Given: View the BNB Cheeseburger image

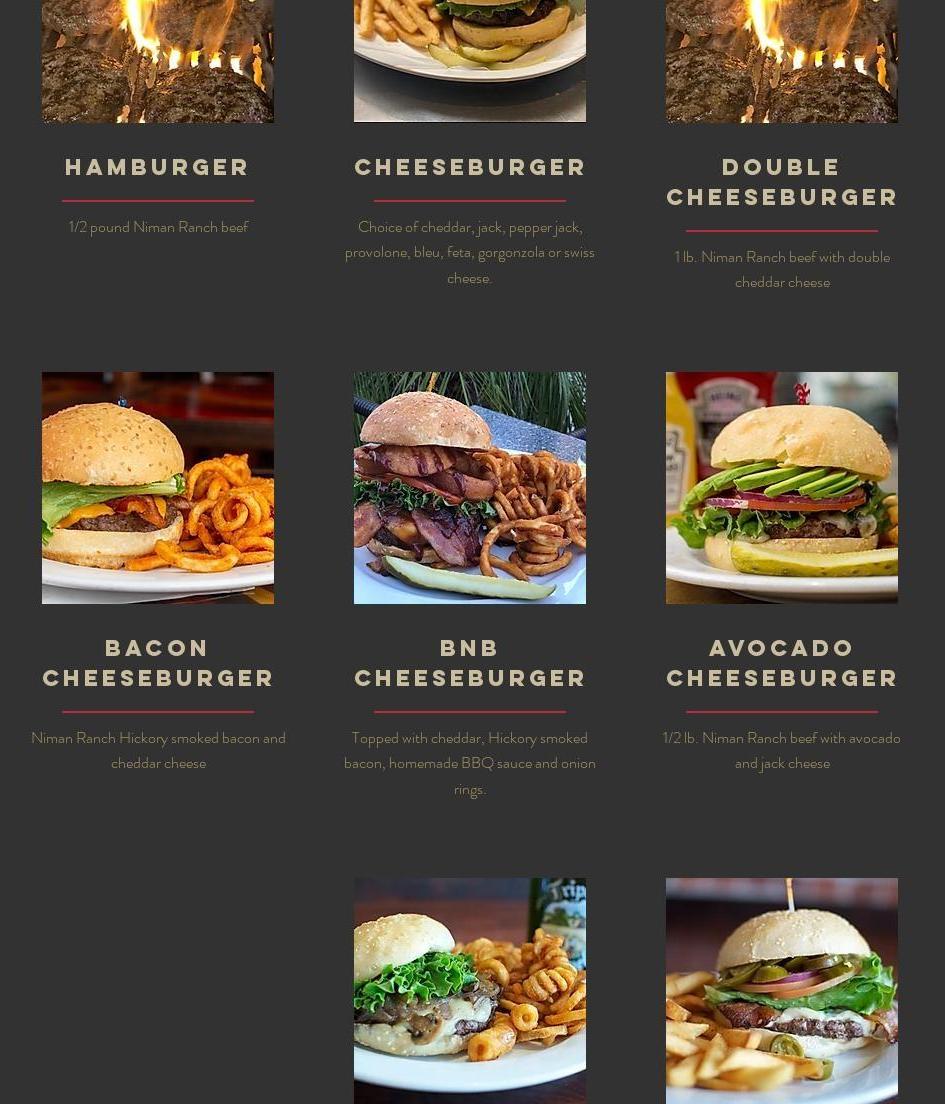Looking at the screenshot, I should click(x=470, y=488).
